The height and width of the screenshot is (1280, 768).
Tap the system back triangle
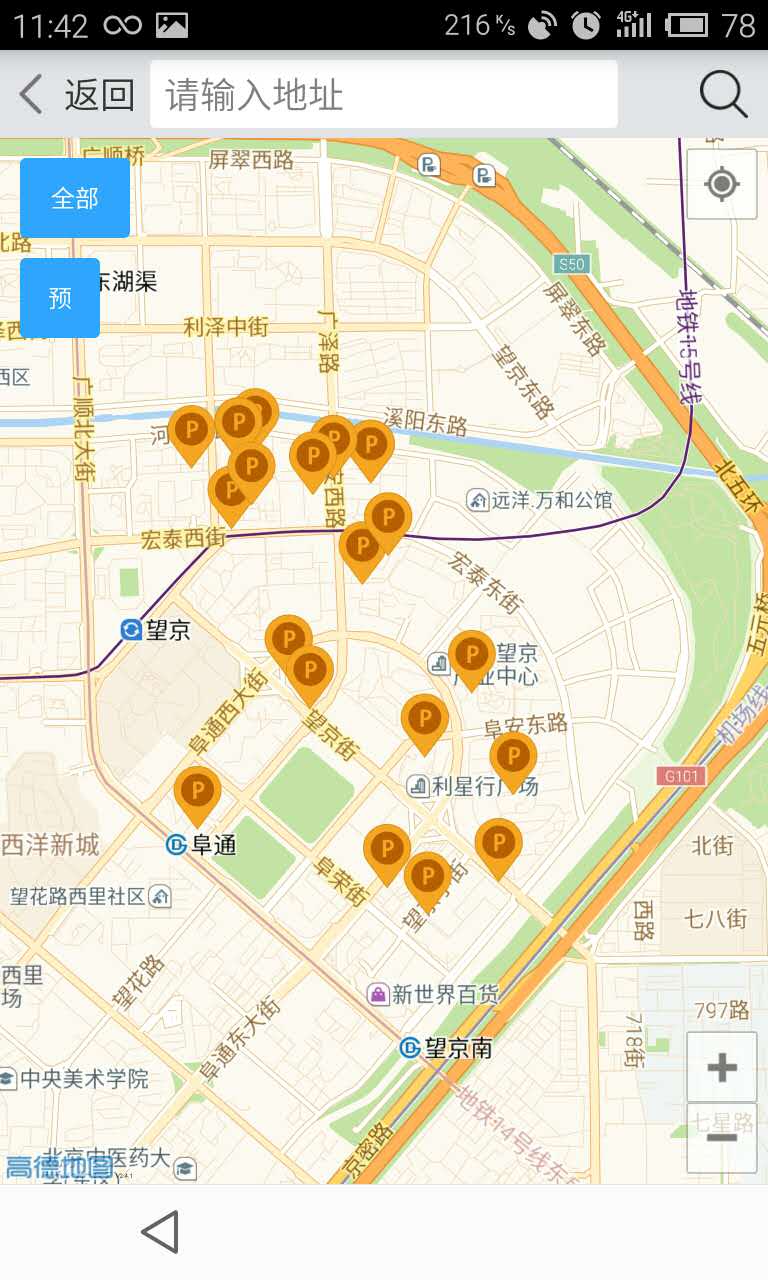160,1232
